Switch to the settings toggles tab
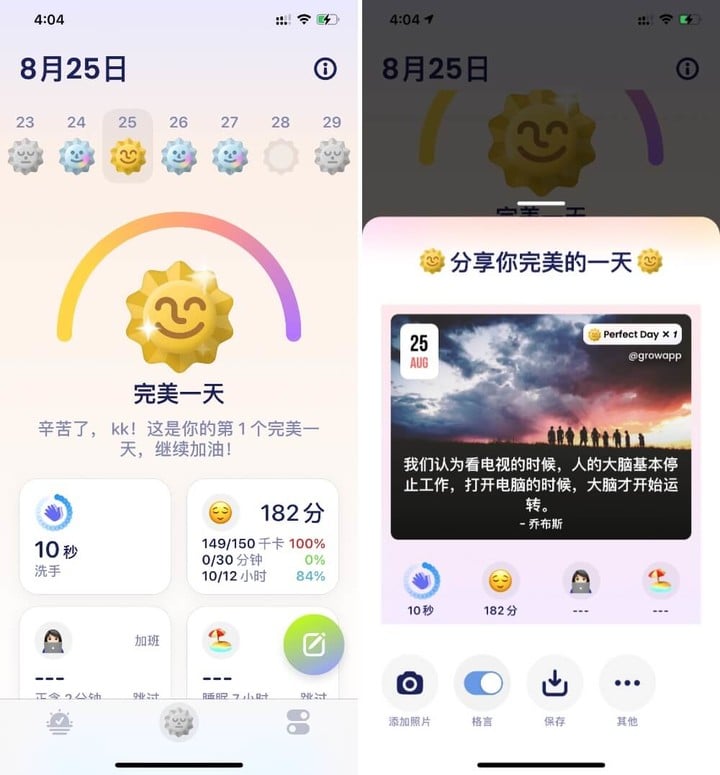 [298, 722]
